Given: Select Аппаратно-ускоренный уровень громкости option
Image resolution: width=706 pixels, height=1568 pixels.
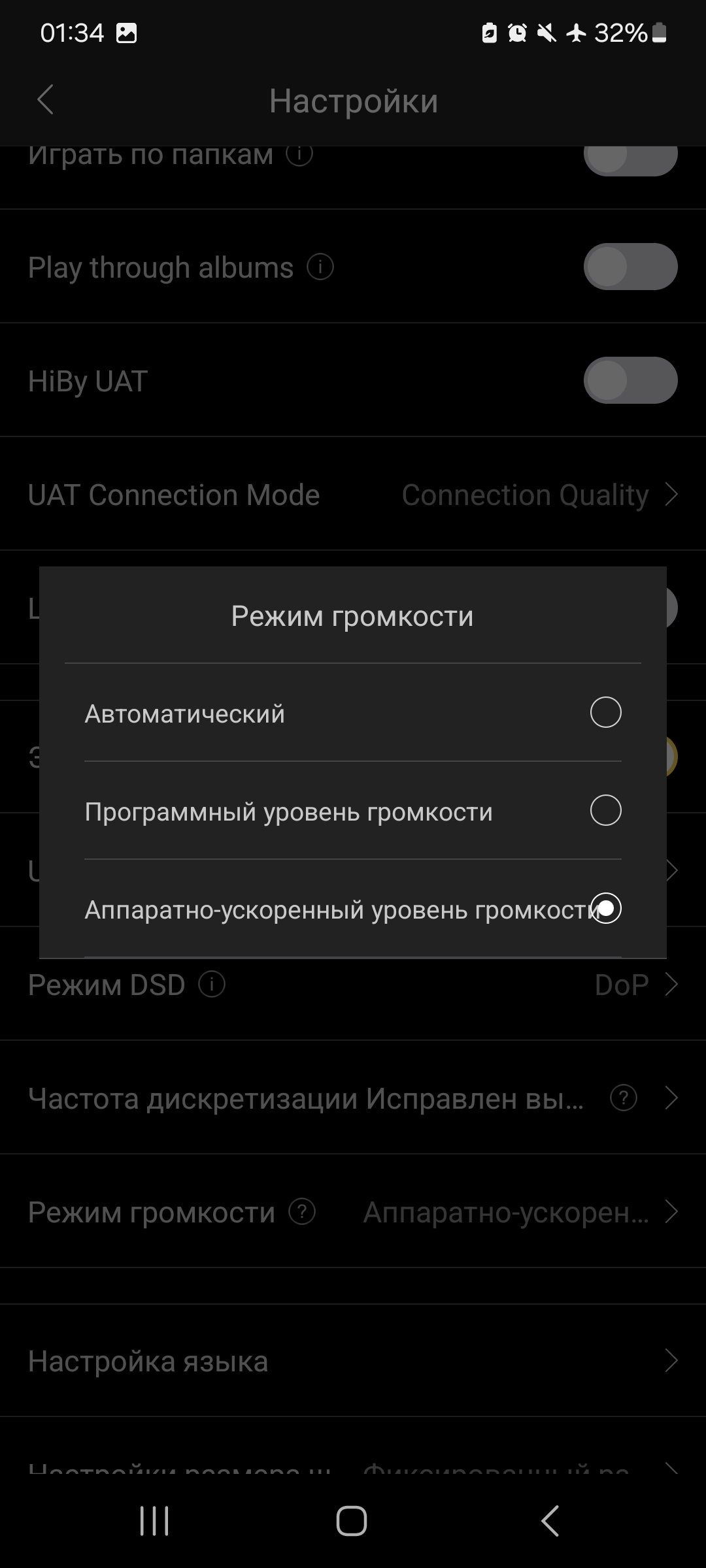Looking at the screenshot, I should 605,908.
